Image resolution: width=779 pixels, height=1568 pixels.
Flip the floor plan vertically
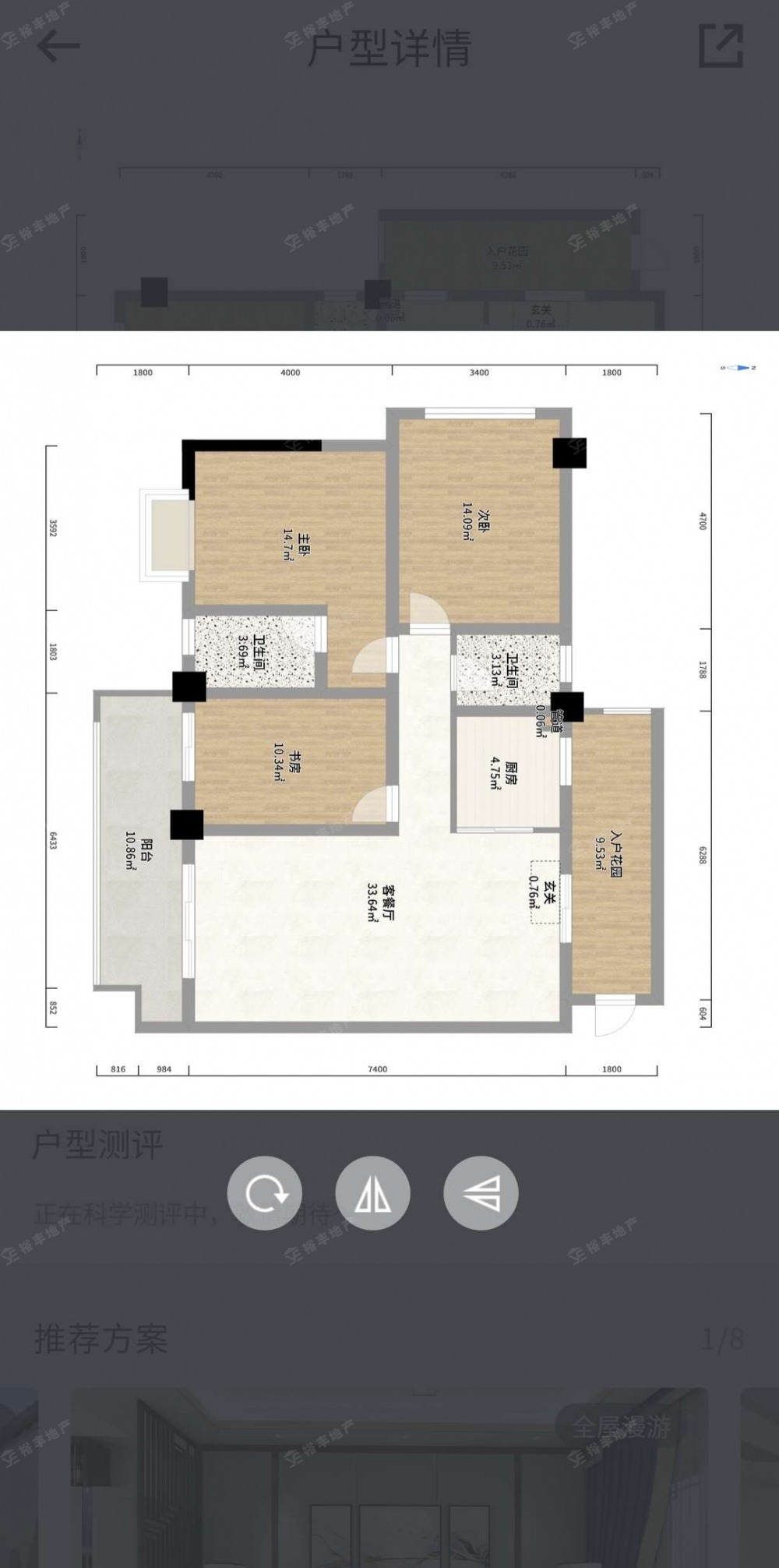[x=481, y=1193]
